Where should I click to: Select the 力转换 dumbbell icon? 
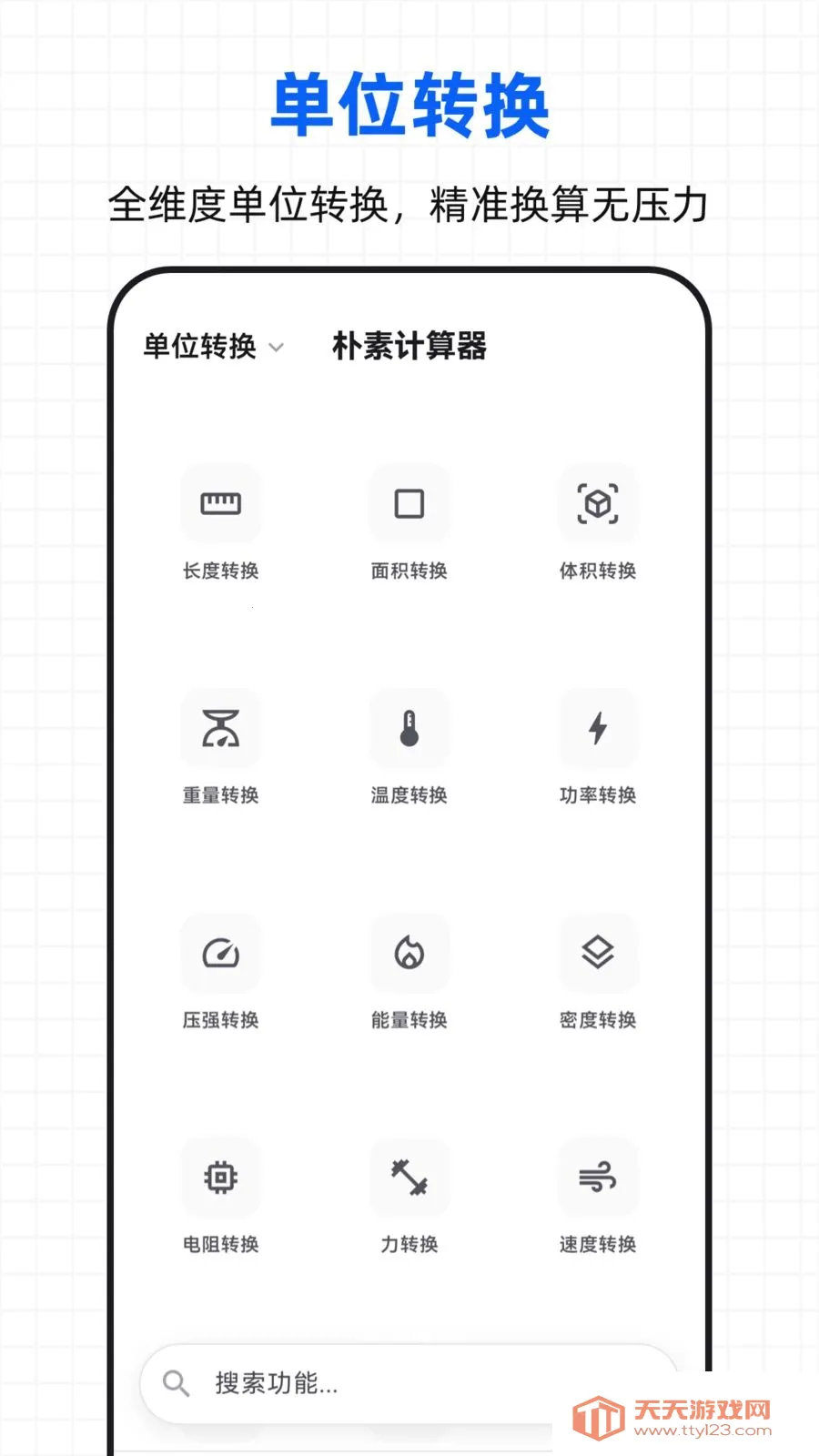409,1177
